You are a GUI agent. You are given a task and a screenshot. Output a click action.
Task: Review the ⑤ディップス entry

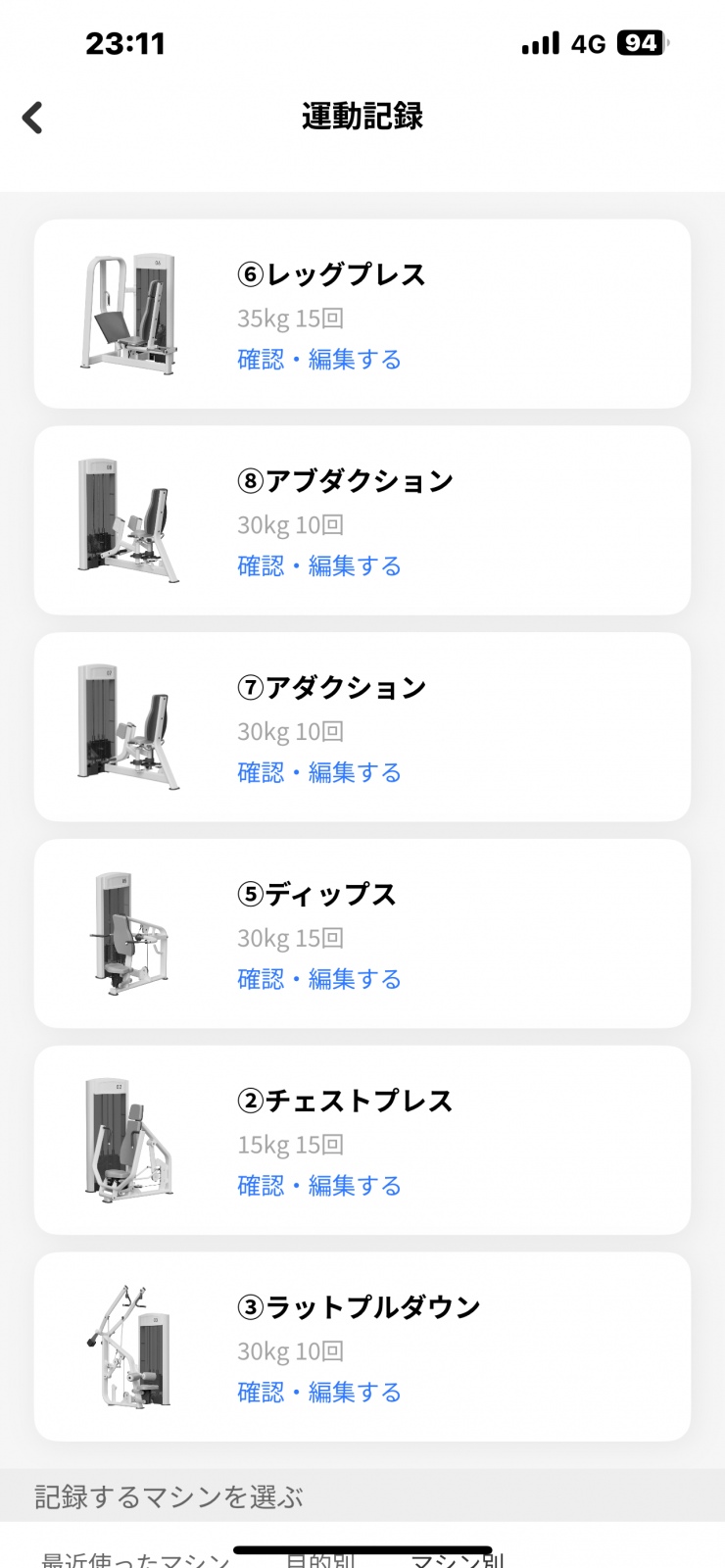(319, 979)
